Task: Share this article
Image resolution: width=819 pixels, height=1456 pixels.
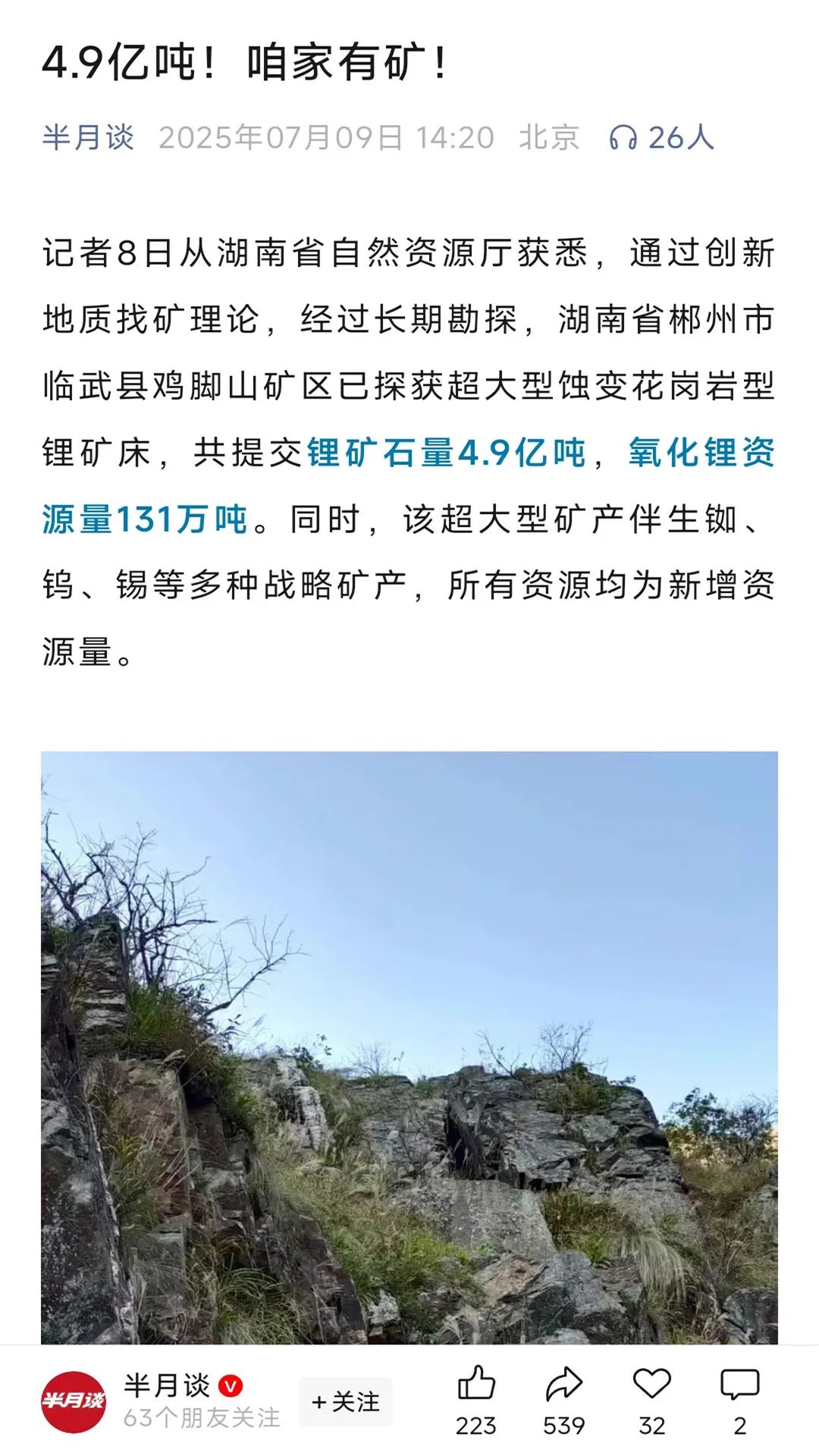Action: pyautogui.click(x=563, y=1385)
